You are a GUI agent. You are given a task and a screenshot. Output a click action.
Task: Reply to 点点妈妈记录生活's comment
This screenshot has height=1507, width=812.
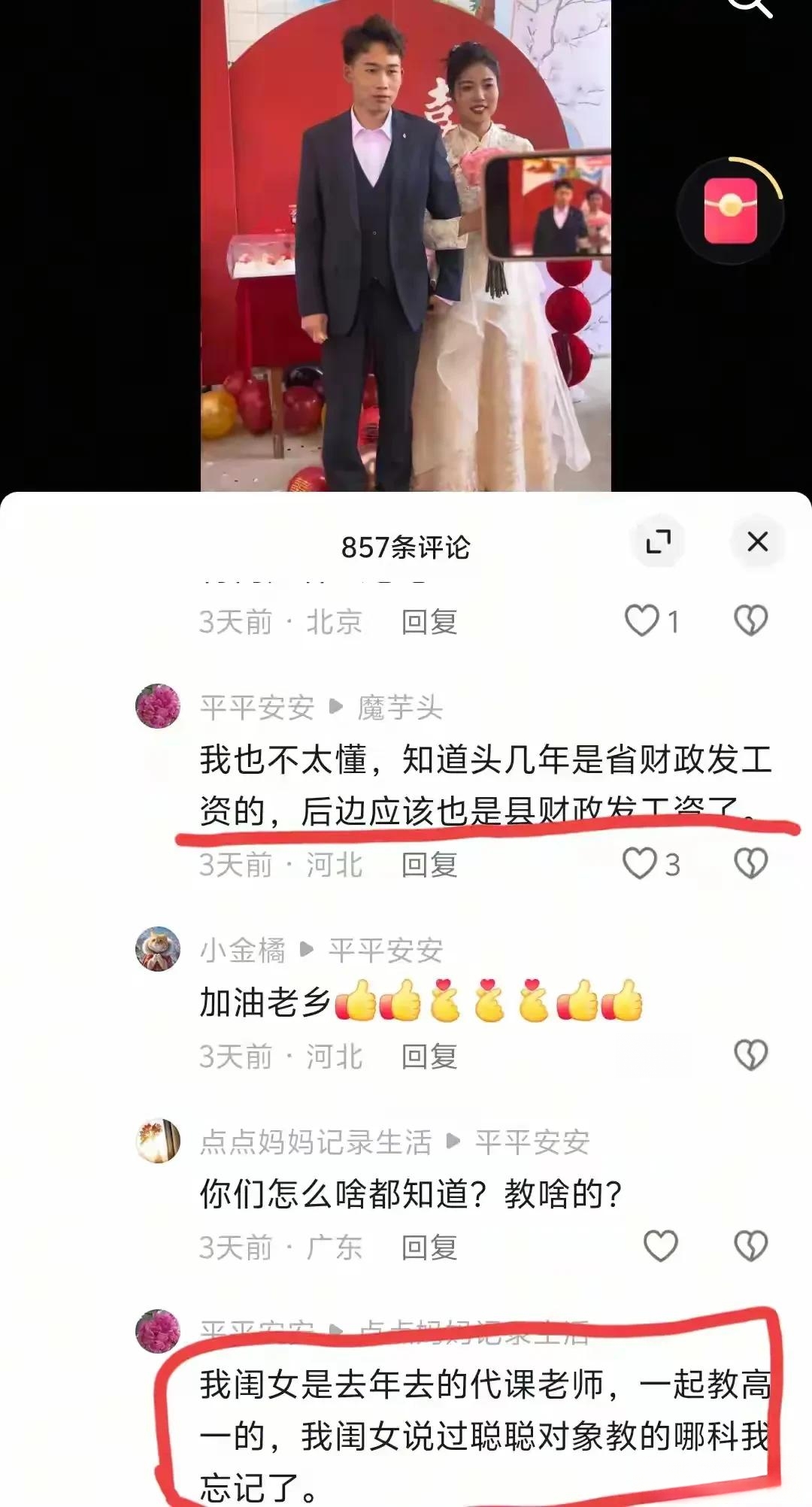429,1248
